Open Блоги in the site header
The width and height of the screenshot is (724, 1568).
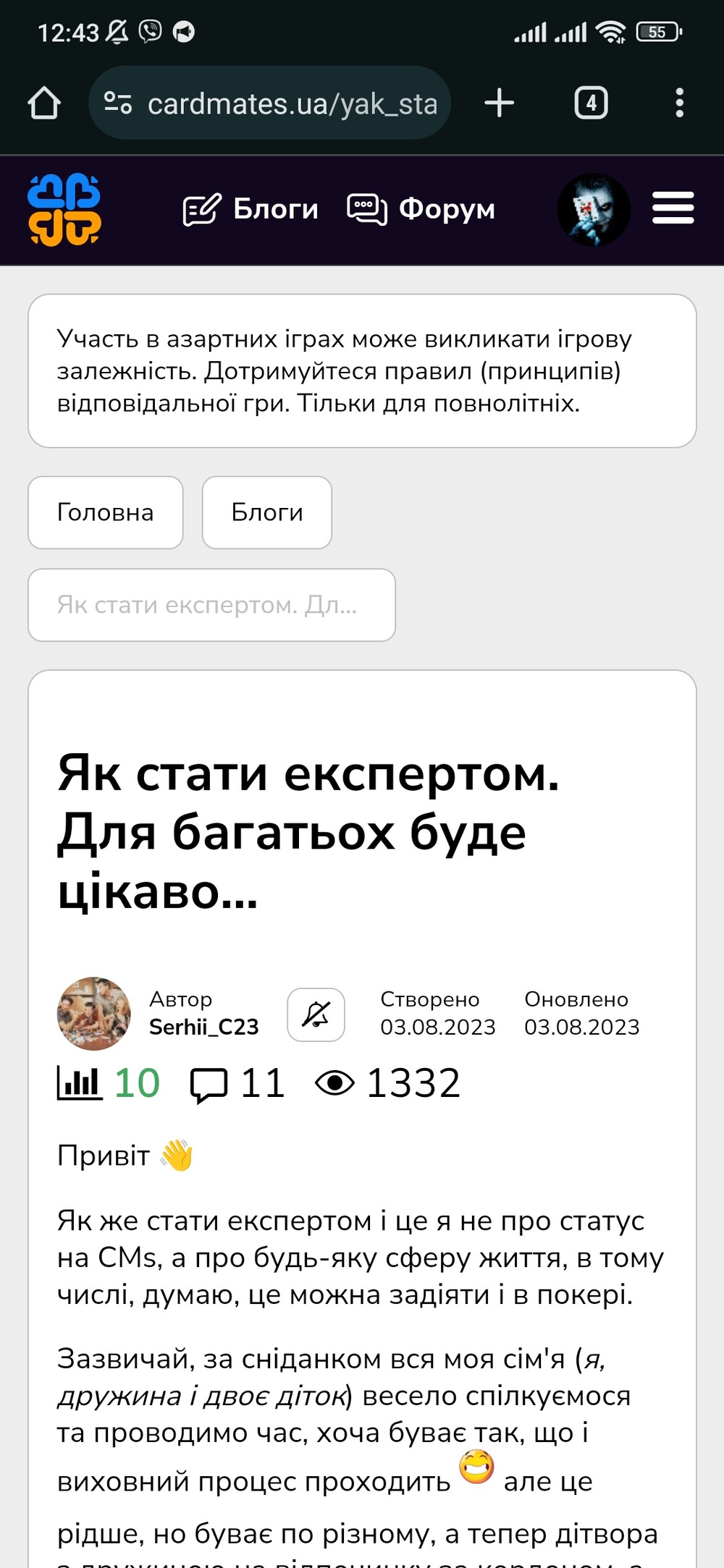[x=251, y=210]
